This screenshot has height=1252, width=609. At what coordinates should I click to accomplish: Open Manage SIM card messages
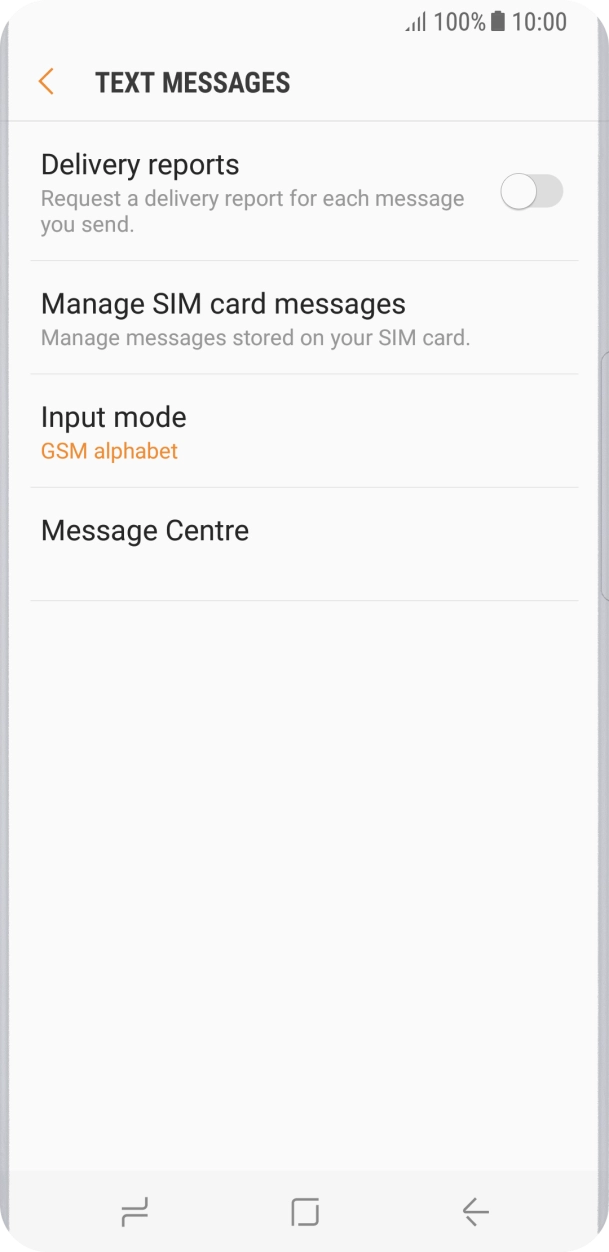(304, 318)
